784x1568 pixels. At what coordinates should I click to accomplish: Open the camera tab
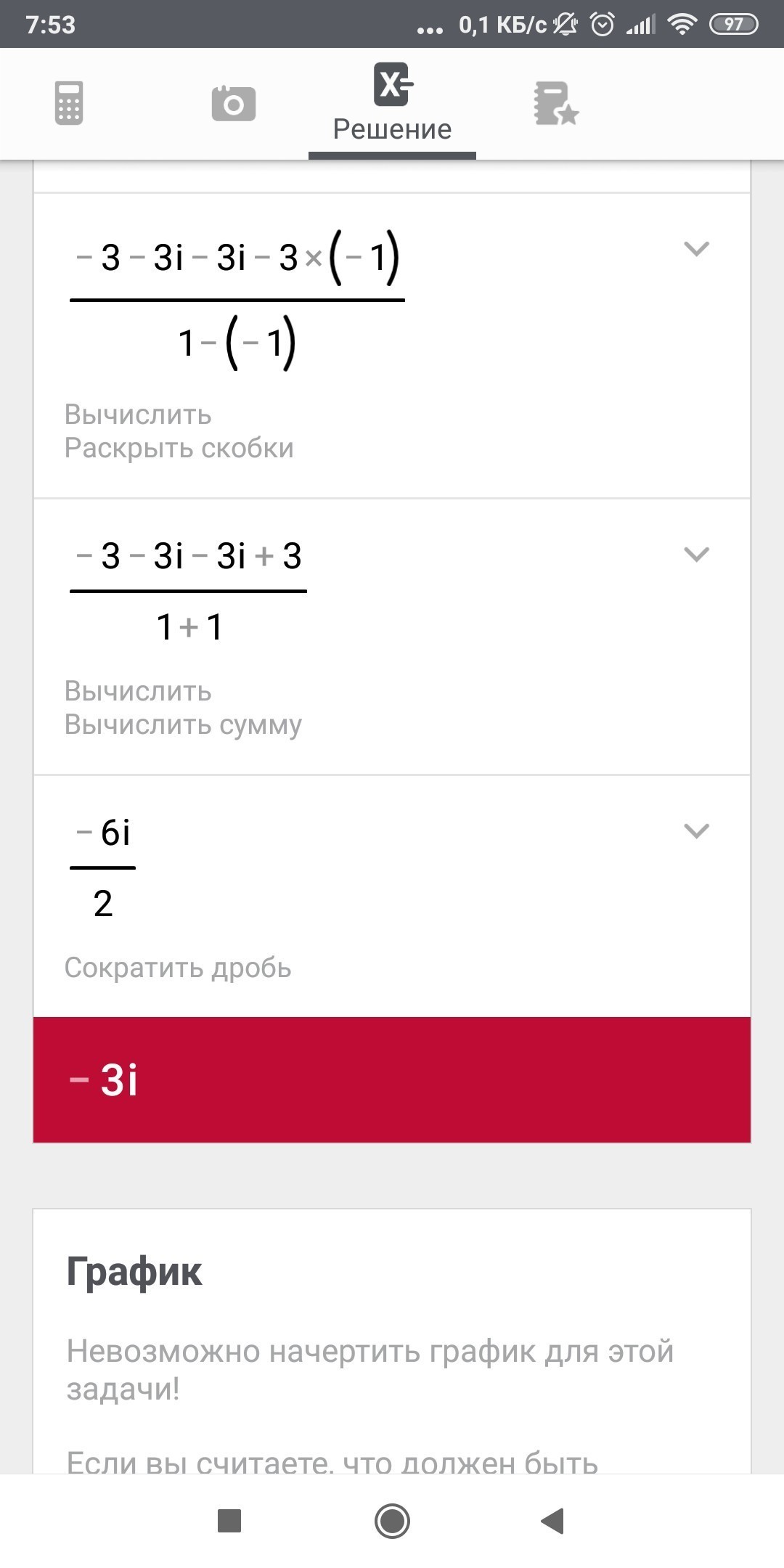click(233, 103)
